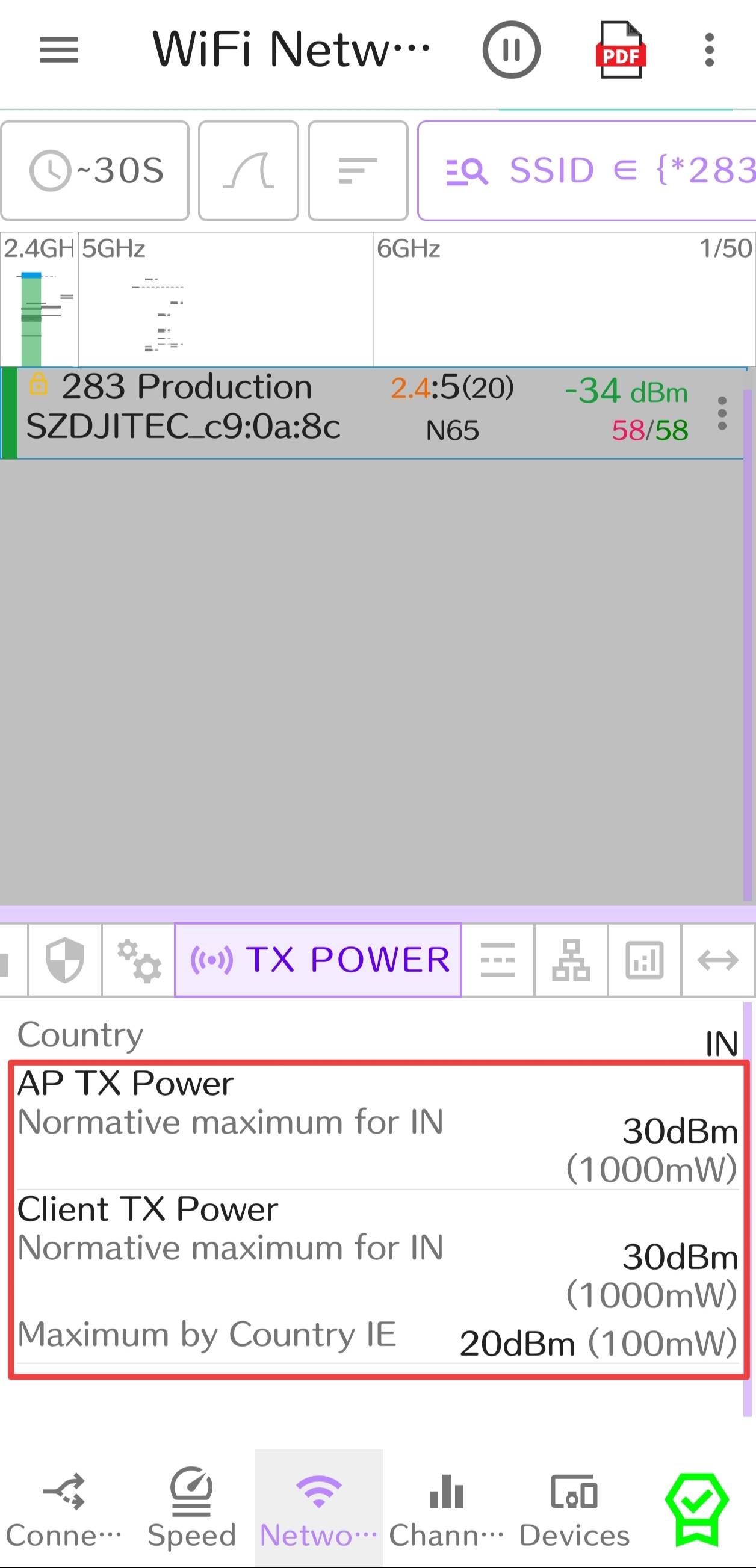Image resolution: width=756 pixels, height=1568 pixels.
Task: Open options for 283 Production network
Action: point(722,414)
